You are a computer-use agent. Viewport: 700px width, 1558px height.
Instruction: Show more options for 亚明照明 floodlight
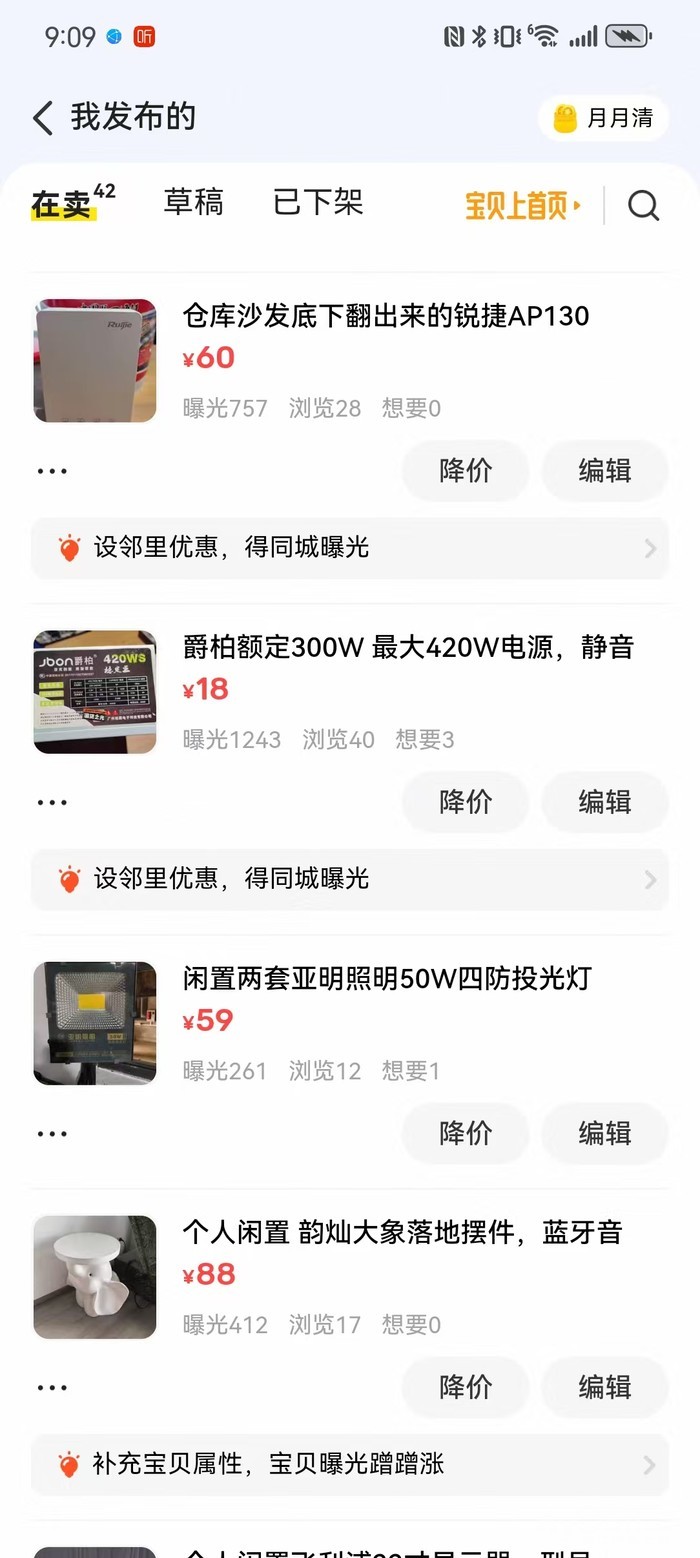[52, 1133]
